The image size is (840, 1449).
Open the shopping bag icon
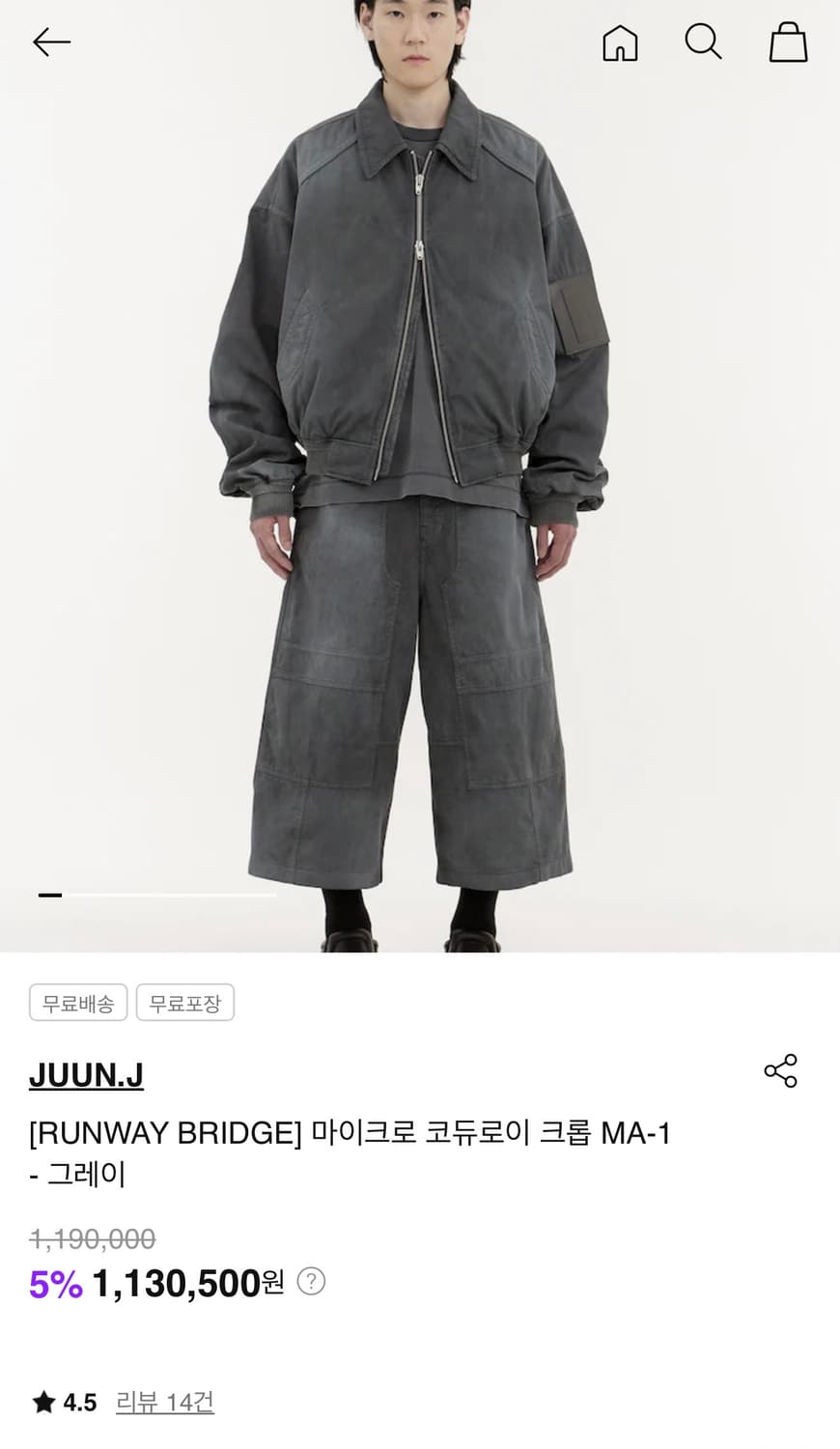(x=788, y=43)
